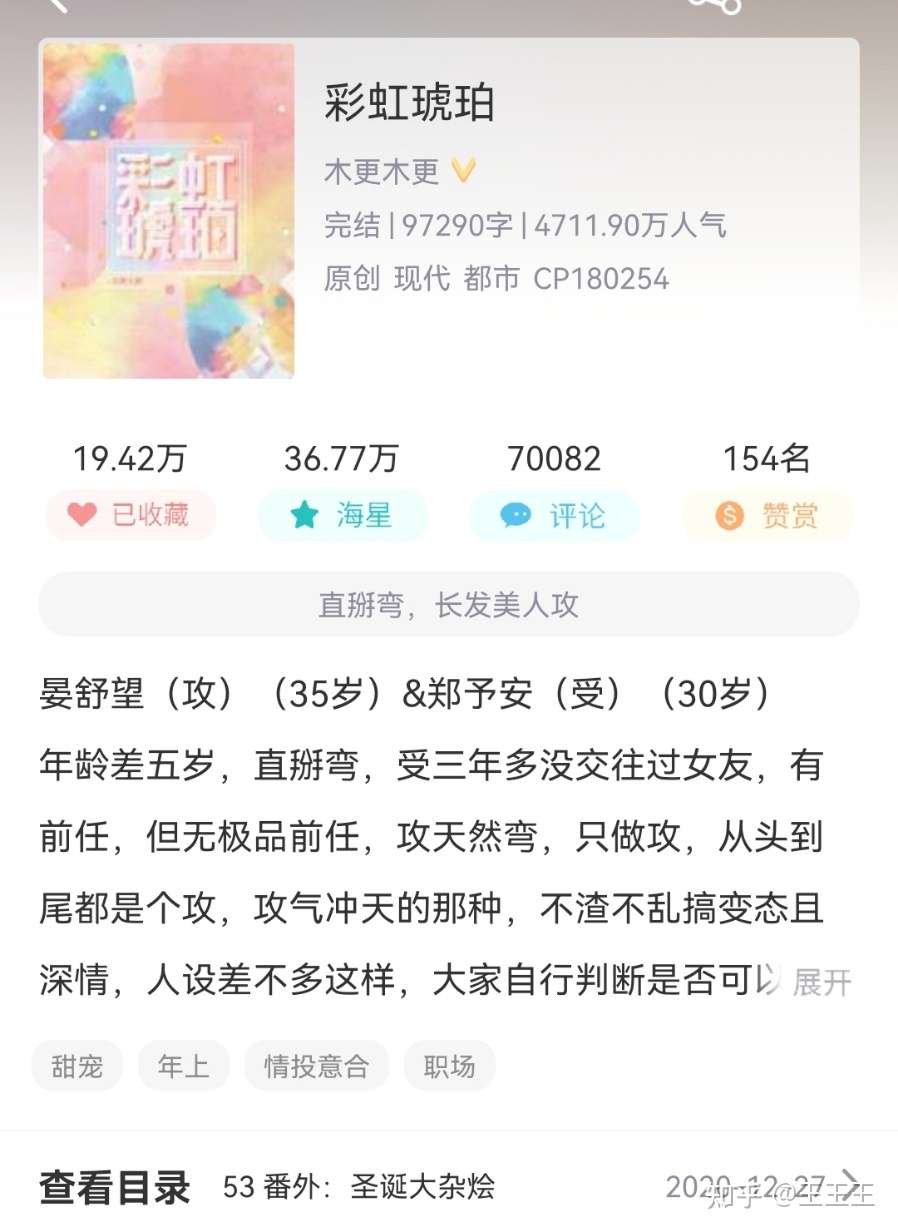Image resolution: width=898 pixels, height=1232 pixels.
Task: Select the 甜宠 tag
Action: click(x=77, y=1066)
